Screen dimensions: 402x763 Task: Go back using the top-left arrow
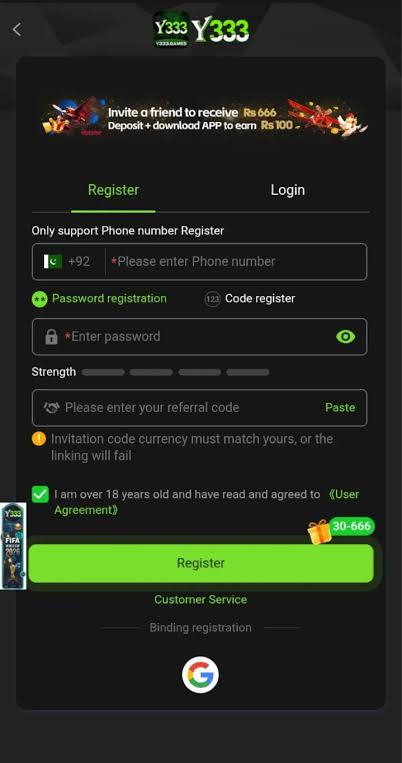(x=17, y=30)
